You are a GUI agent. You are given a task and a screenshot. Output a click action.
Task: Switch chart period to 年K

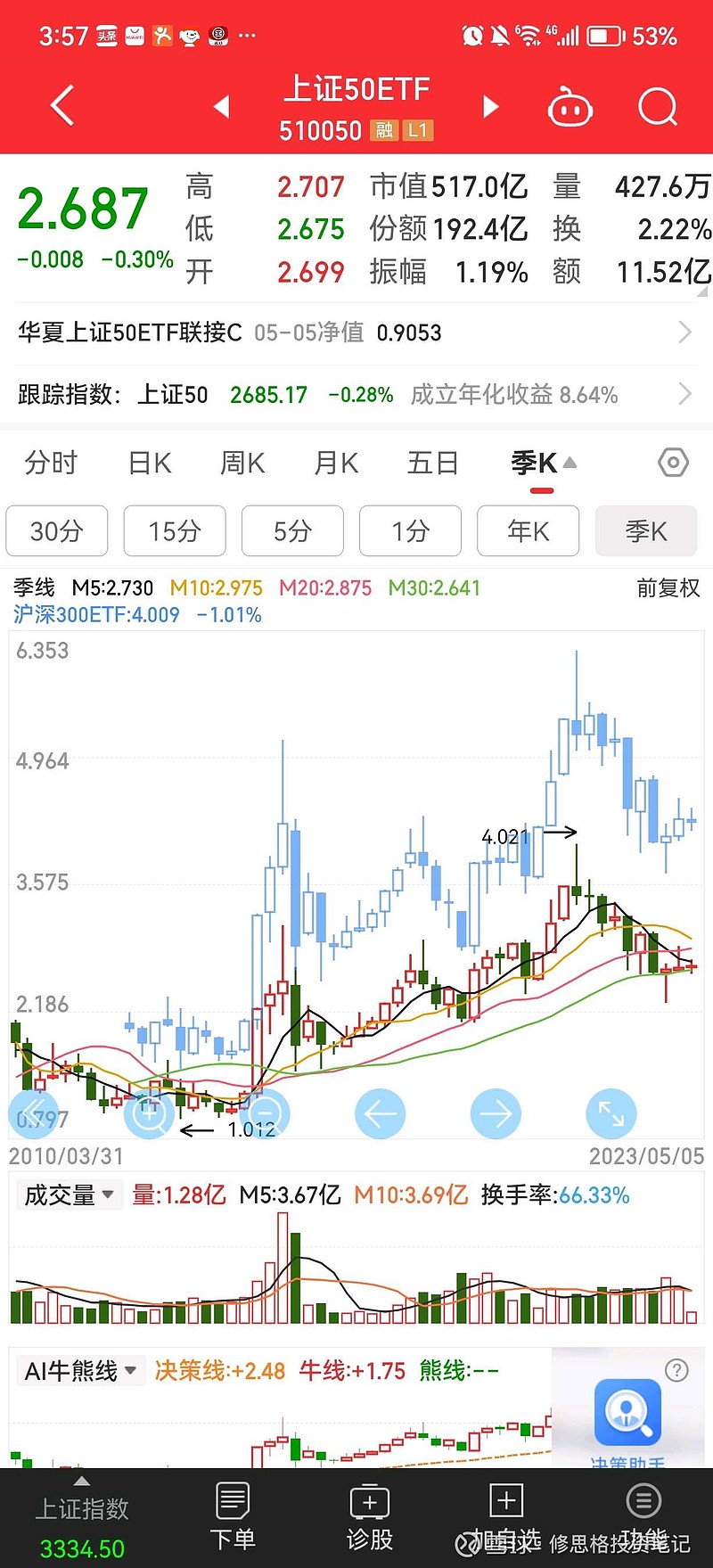(x=528, y=530)
